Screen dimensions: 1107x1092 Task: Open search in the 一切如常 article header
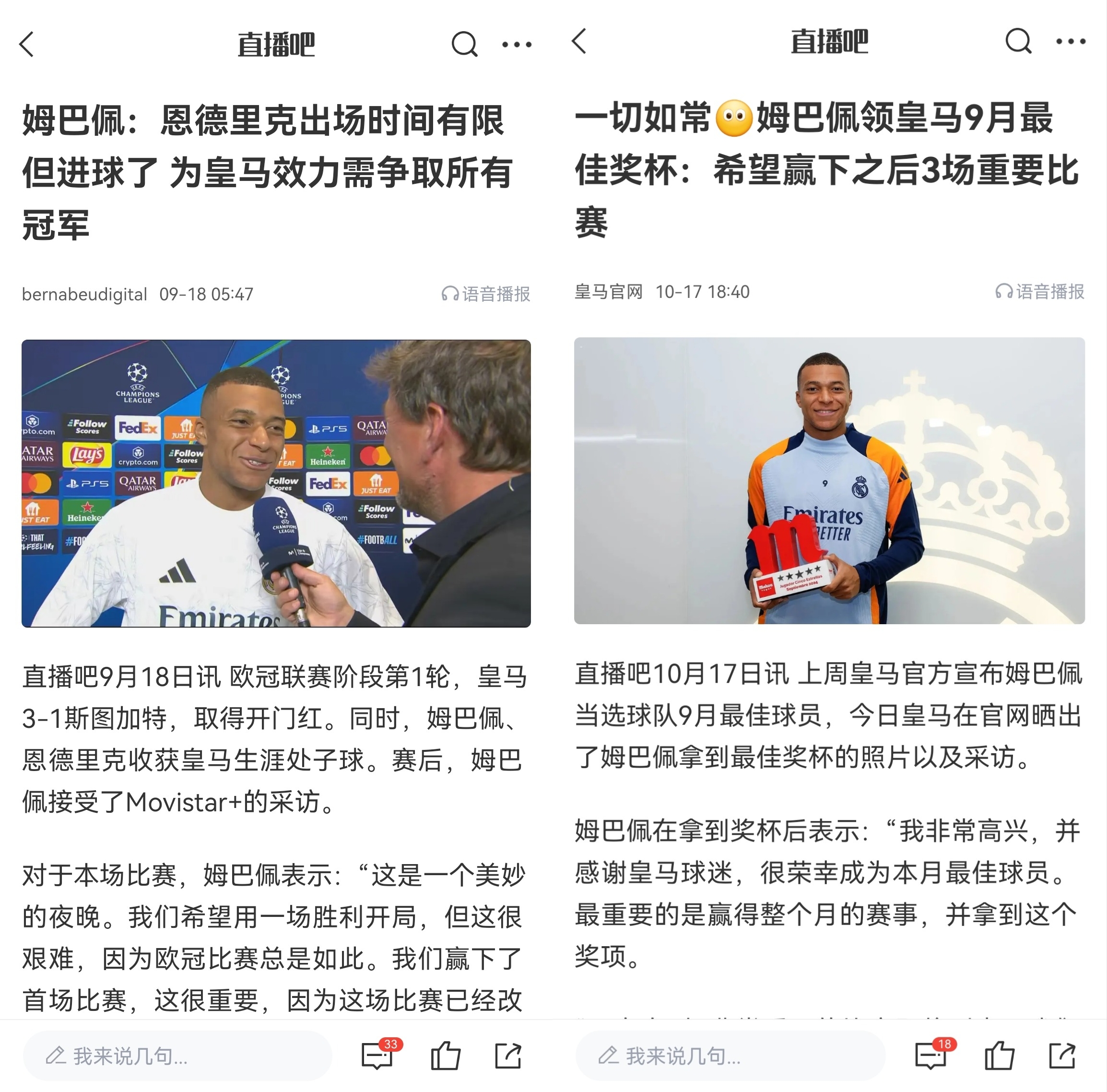[x=1018, y=41]
